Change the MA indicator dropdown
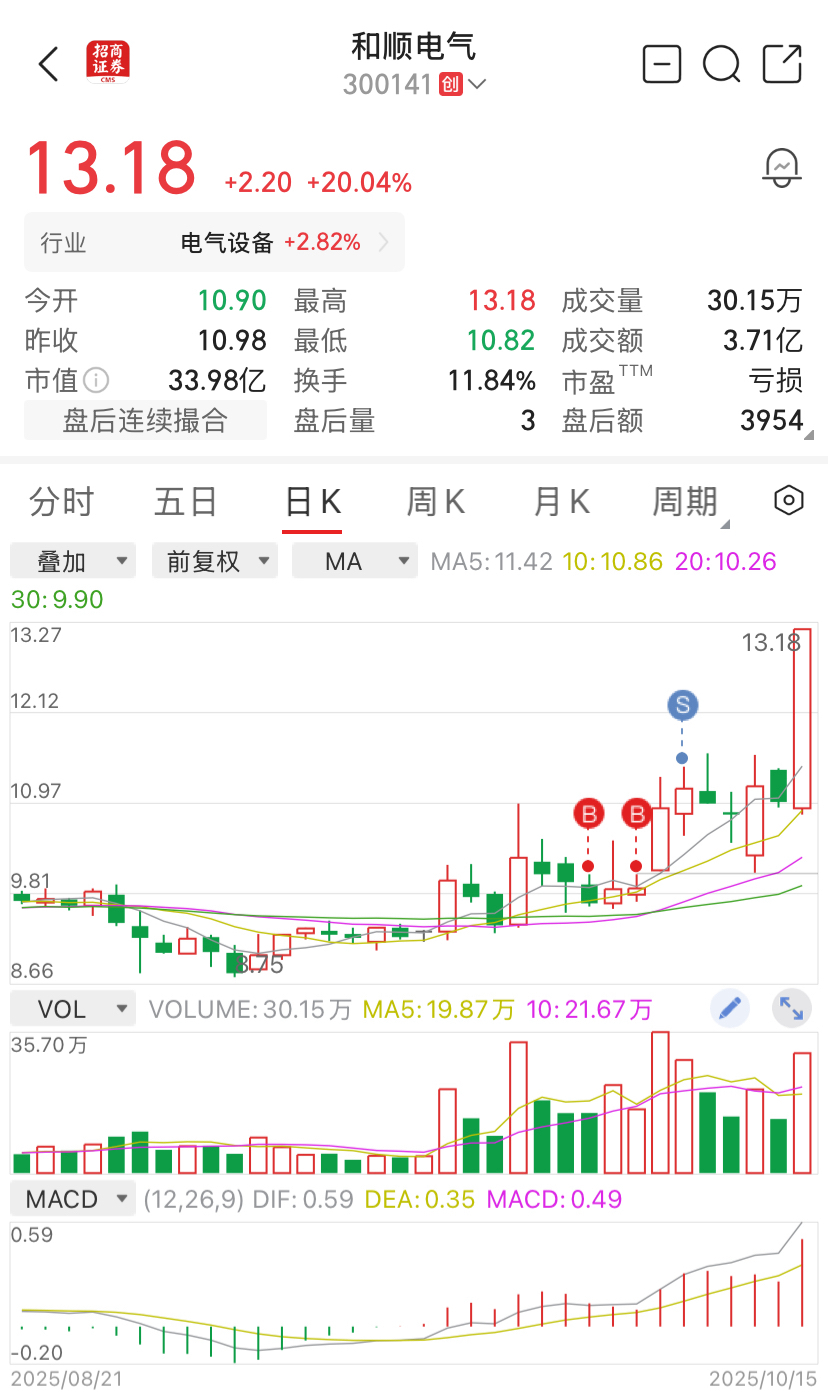 354,561
